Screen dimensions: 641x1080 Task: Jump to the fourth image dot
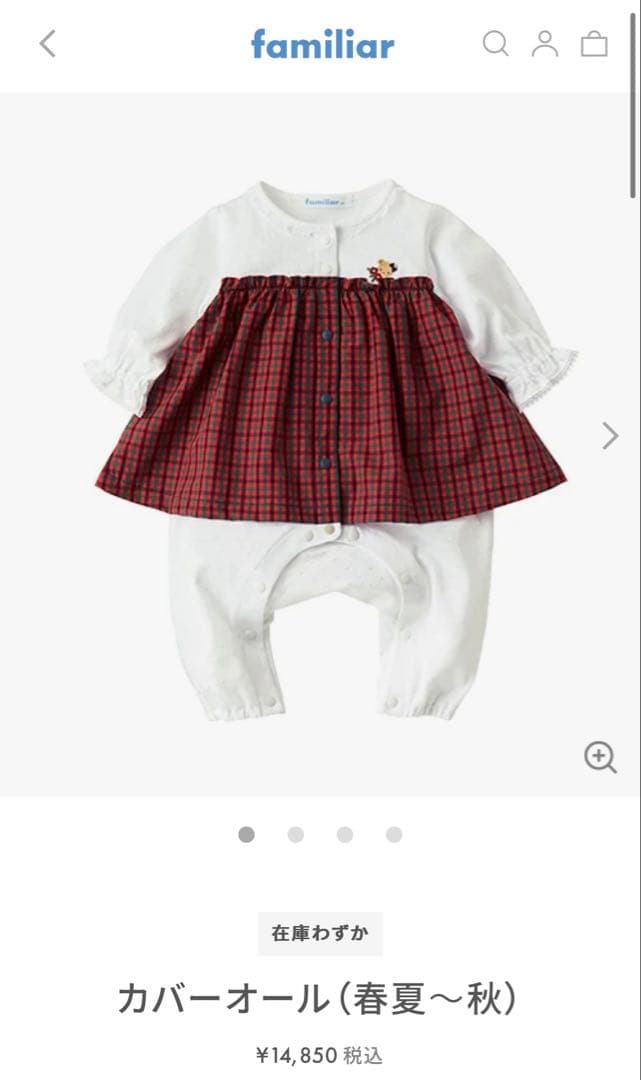coord(394,834)
